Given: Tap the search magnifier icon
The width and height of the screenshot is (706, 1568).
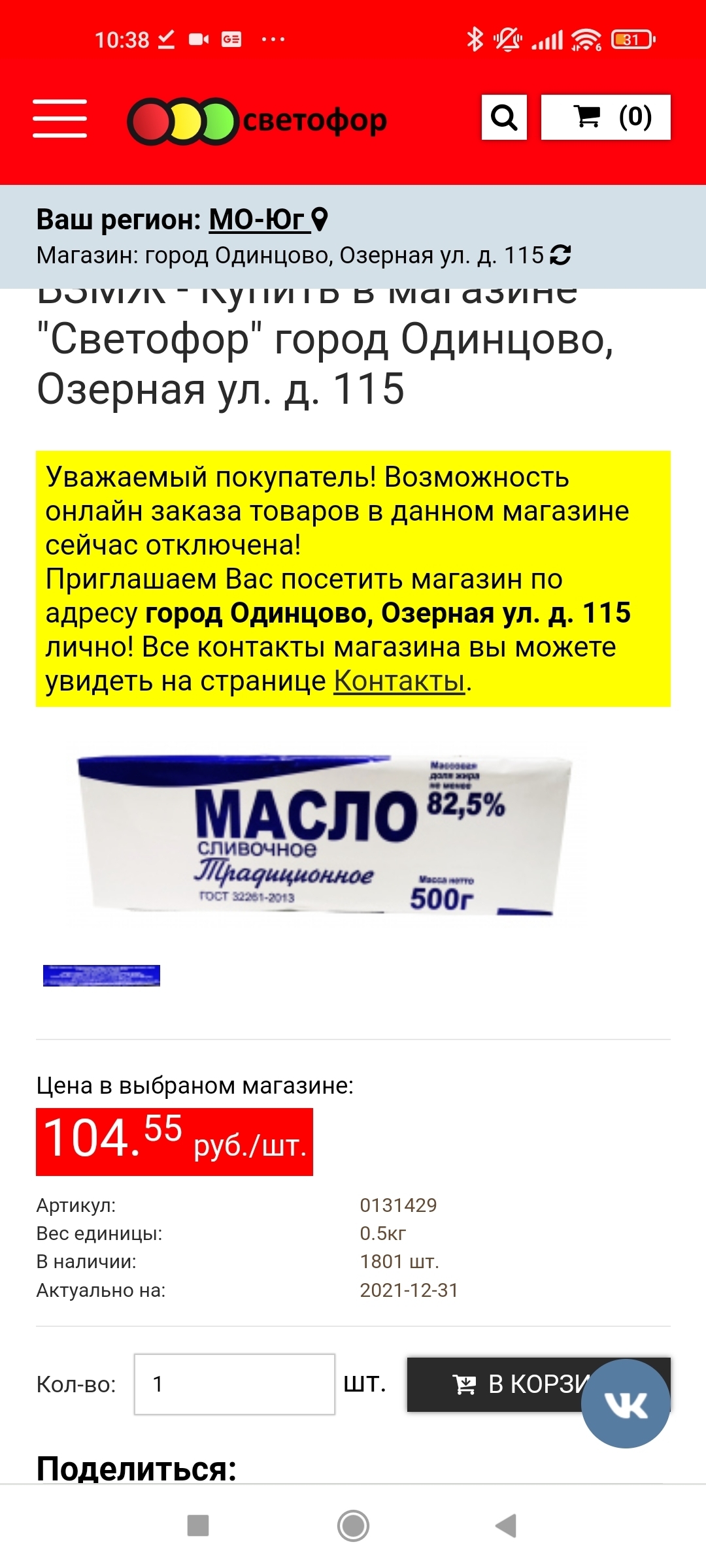Looking at the screenshot, I should pyautogui.click(x=504, y=118).
